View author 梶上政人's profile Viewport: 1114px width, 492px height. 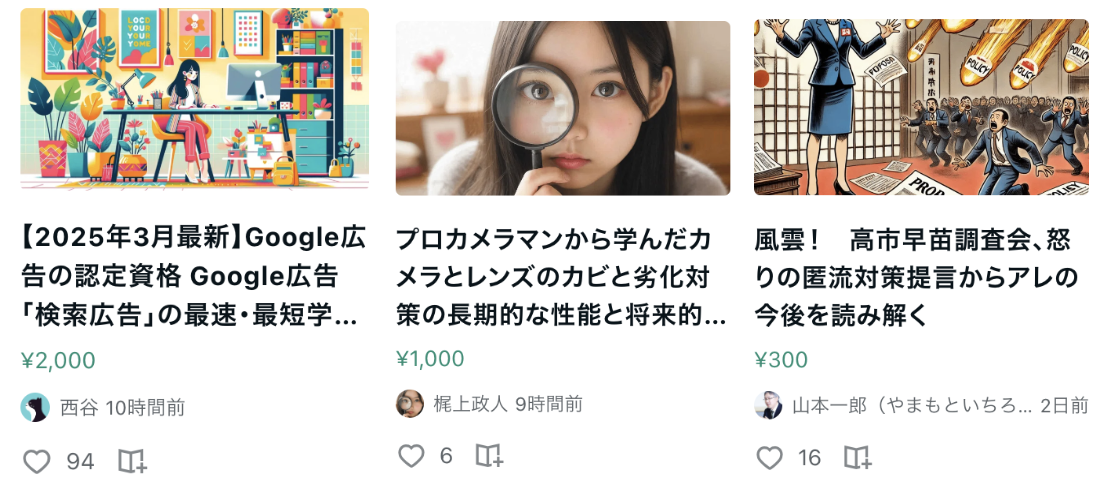[x=470, y=404]
